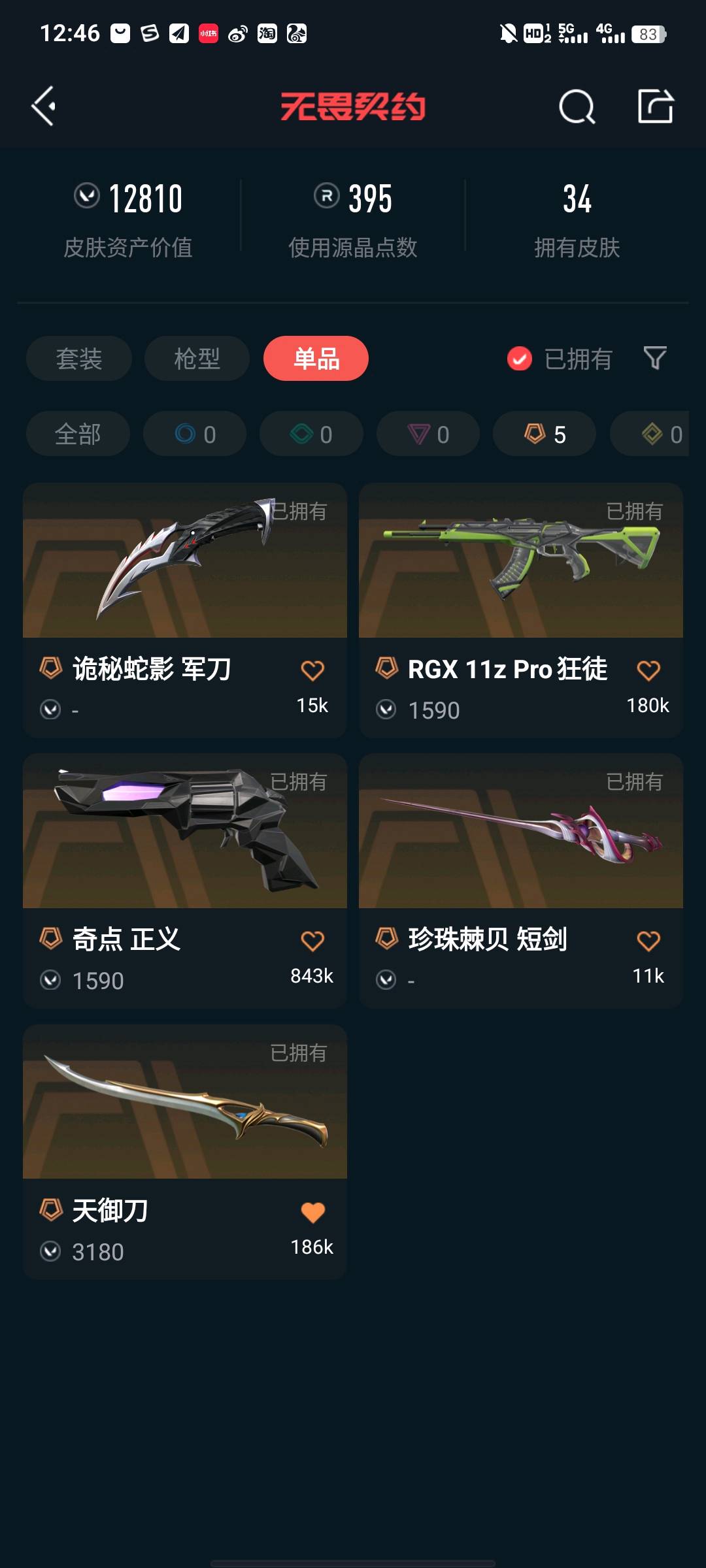706x1568 pixels.
Task: Select the 全部 chip
Action: 78,434
